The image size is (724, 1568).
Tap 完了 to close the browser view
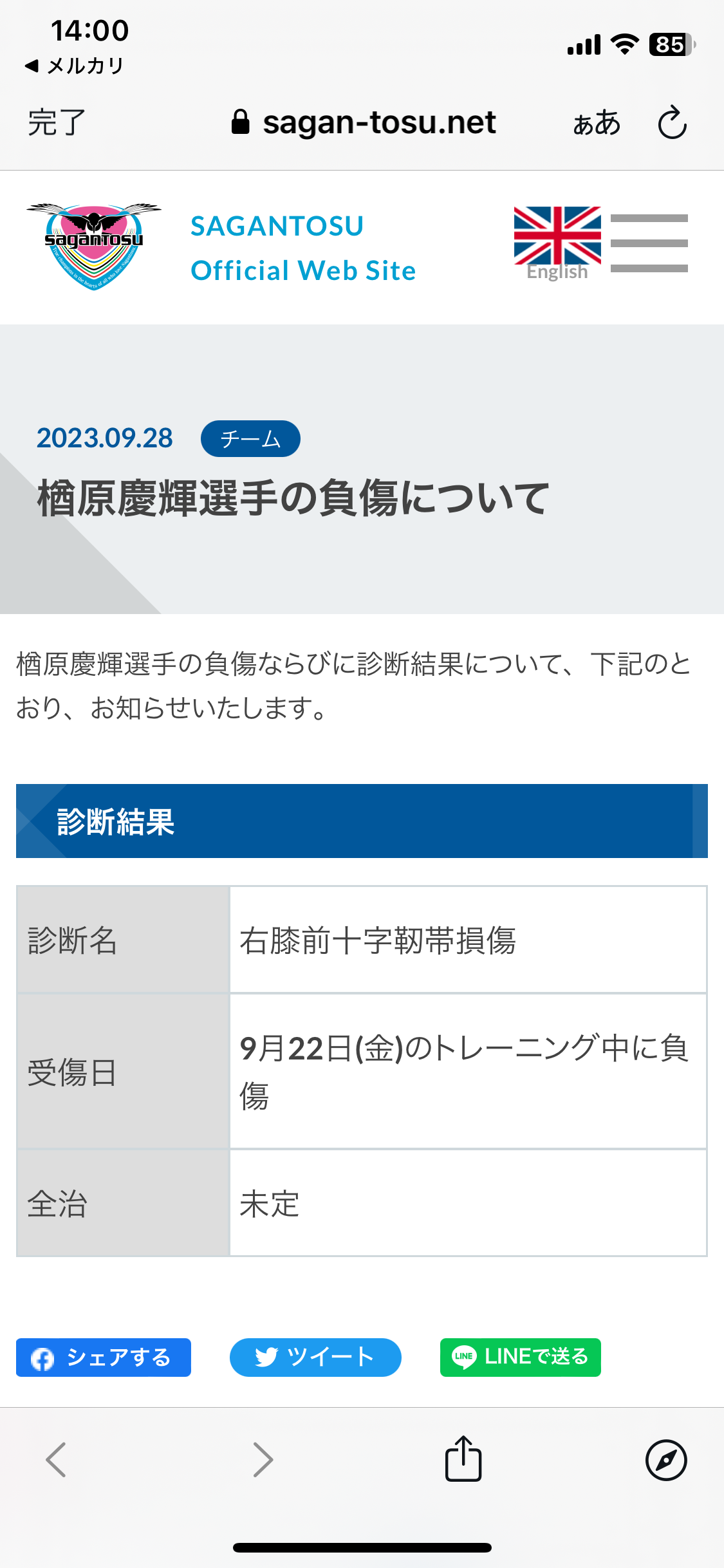point(57,122)
